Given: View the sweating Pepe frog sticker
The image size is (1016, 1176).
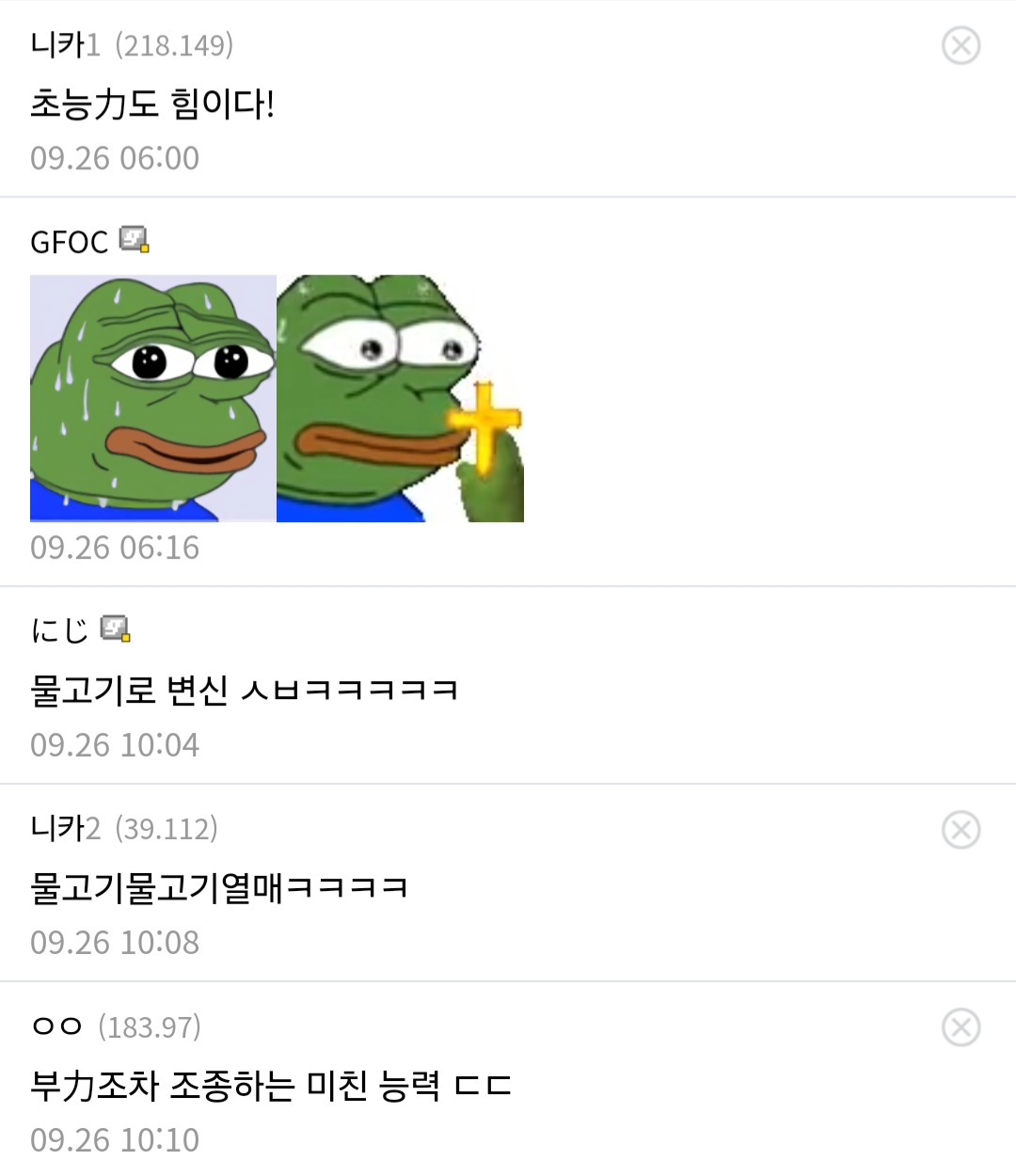Looking at the screenshot, I should tap(152, 398).
